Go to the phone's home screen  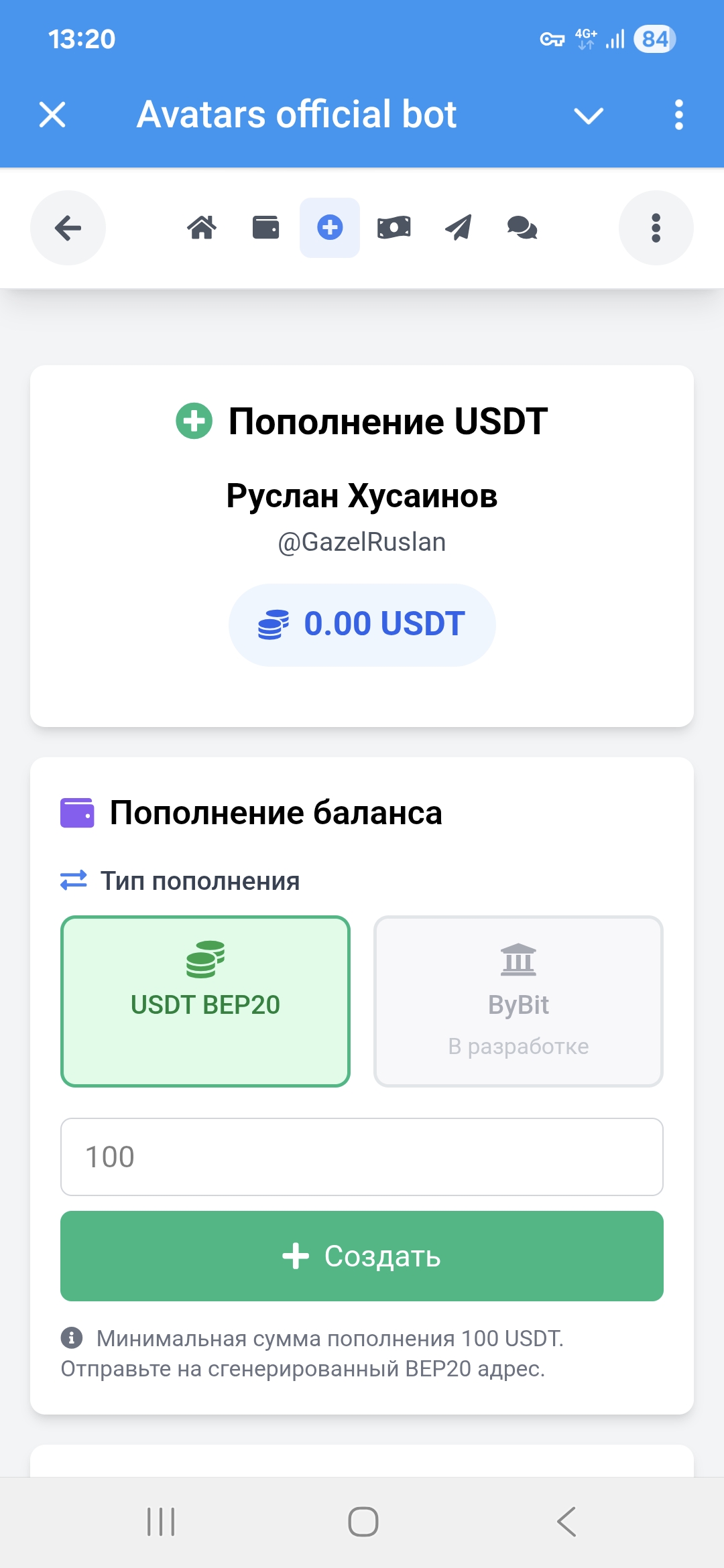click(x=363, y=1521)
